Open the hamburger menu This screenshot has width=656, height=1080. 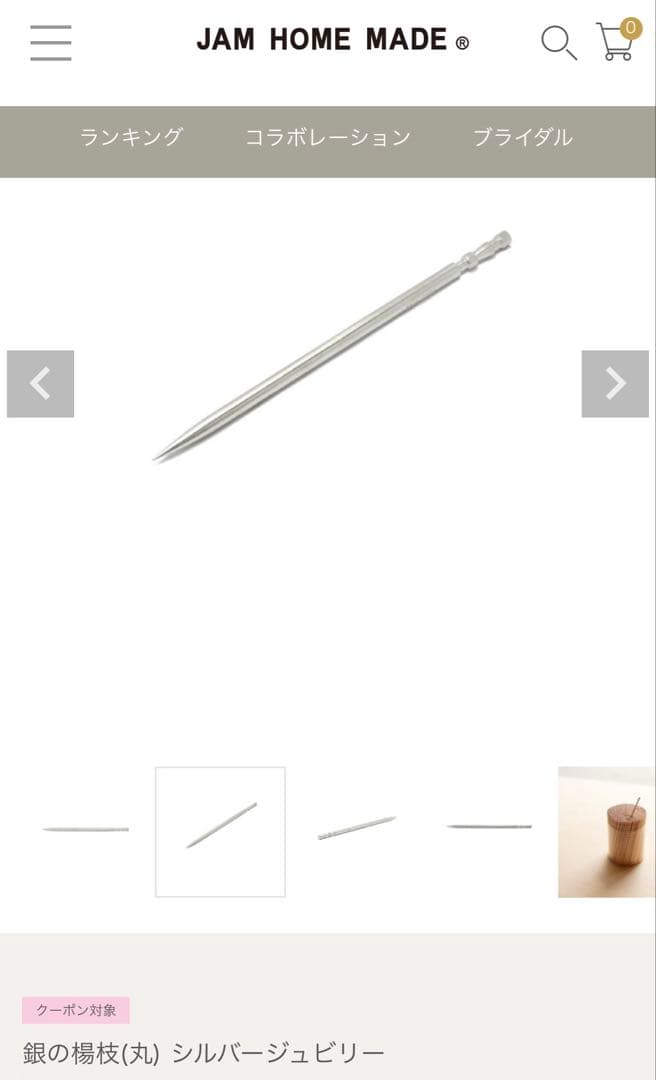coord(50,42)
